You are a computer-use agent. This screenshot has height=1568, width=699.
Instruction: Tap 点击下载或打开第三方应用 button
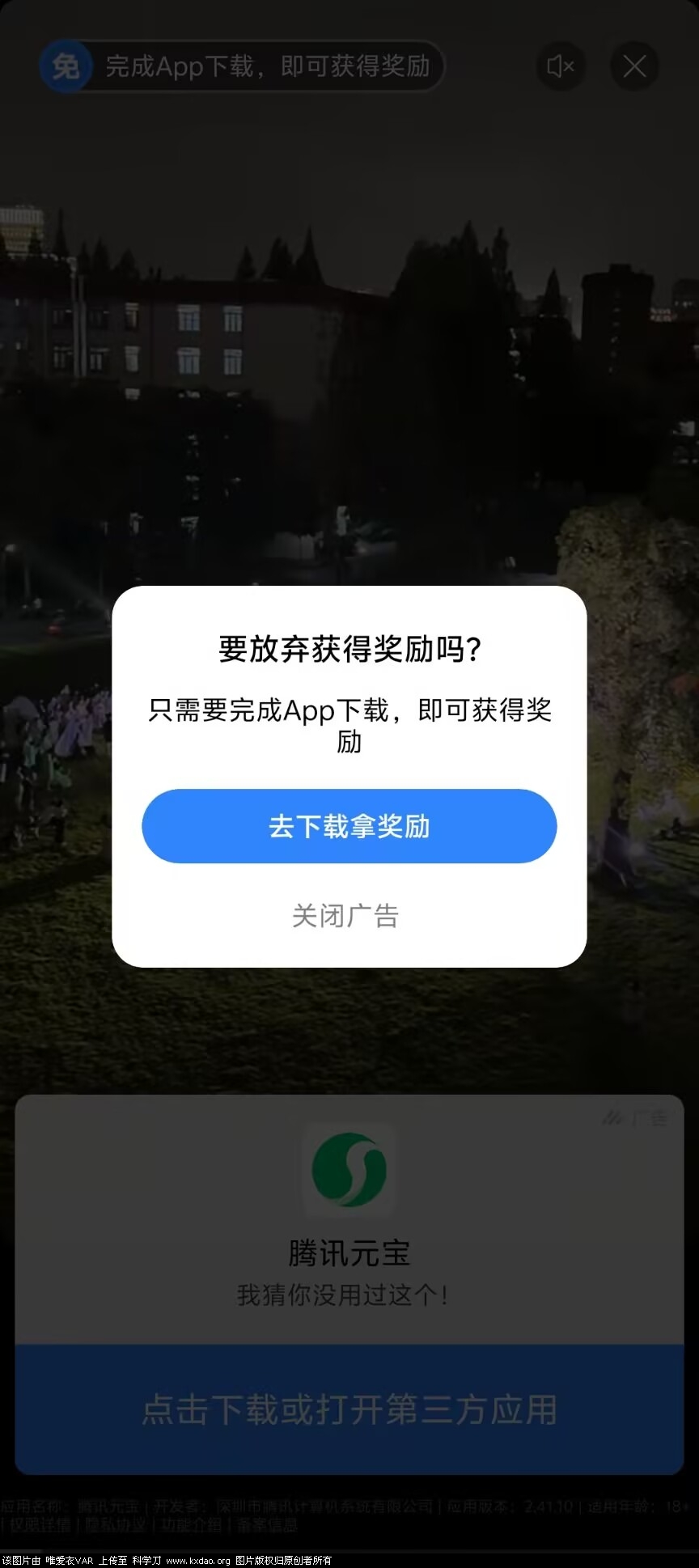349,1409
